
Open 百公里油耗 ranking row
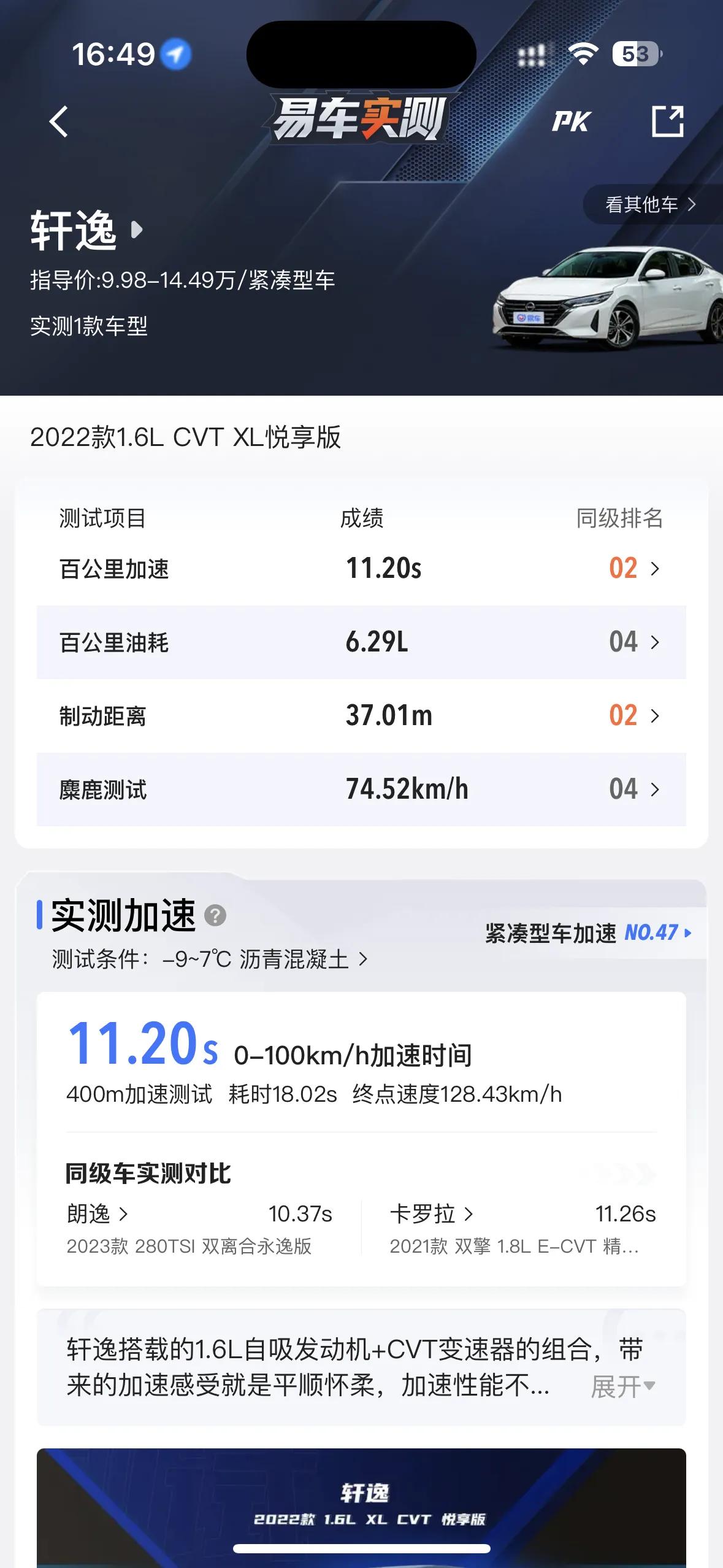[634, 642]
